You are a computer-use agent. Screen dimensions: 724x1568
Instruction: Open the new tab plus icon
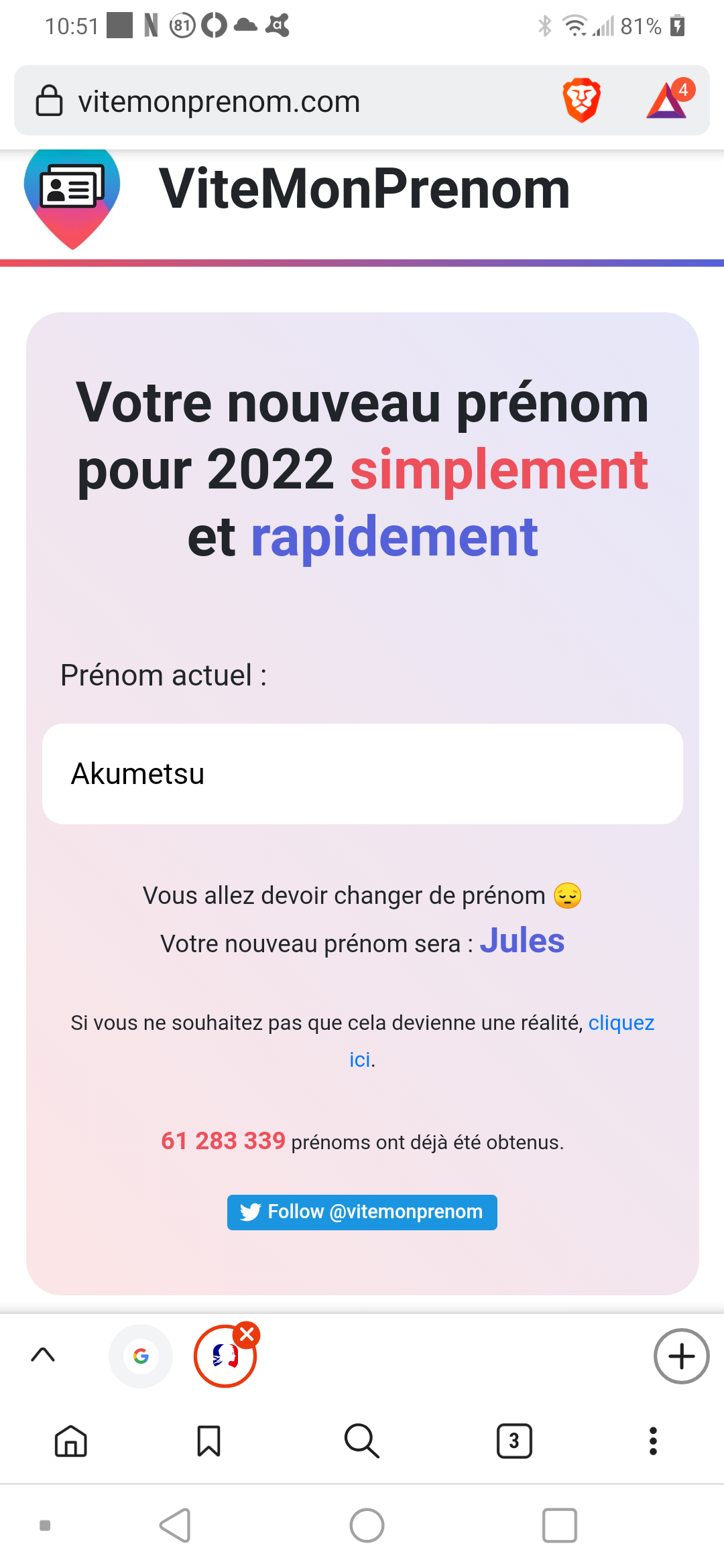pos(681,1356)
